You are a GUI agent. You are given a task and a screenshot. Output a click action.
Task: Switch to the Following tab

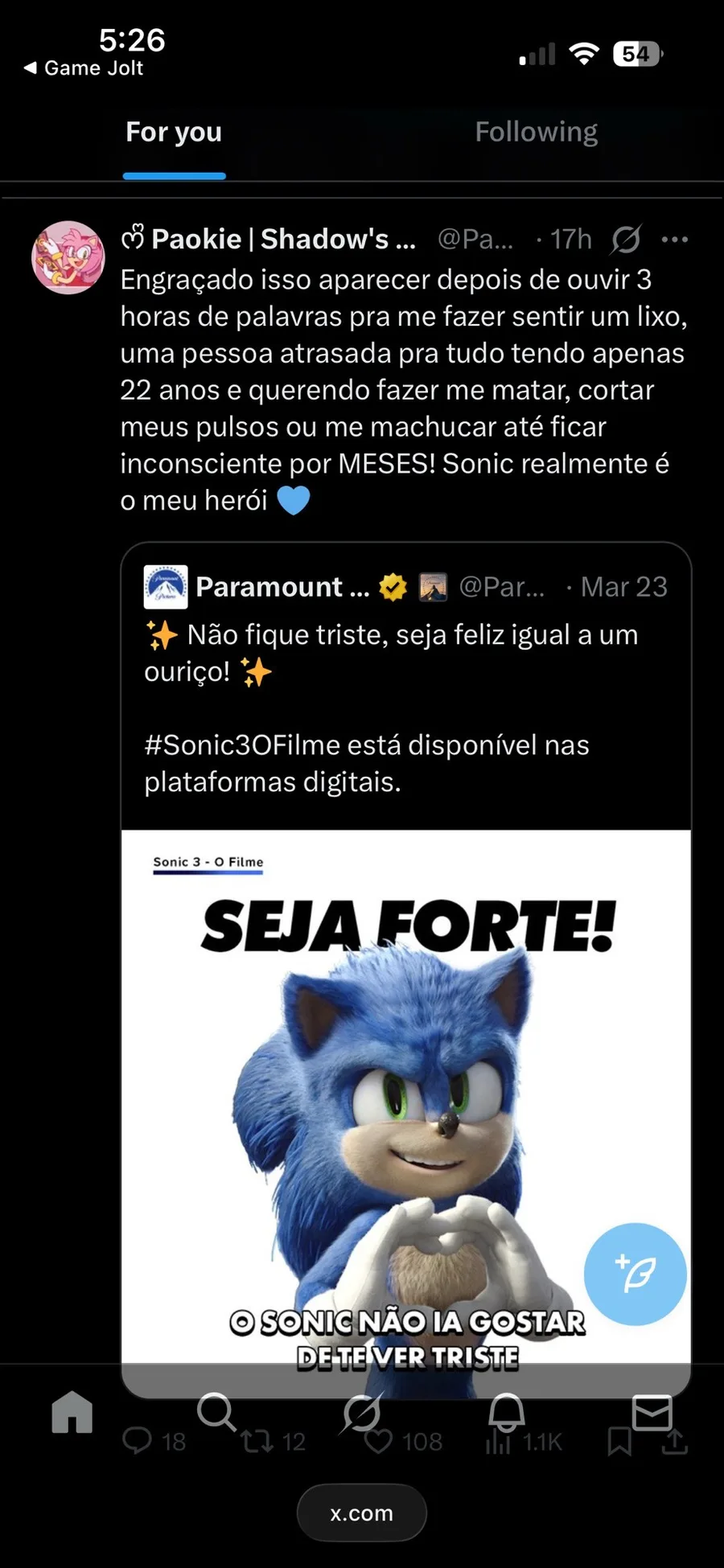click(536, 132)
